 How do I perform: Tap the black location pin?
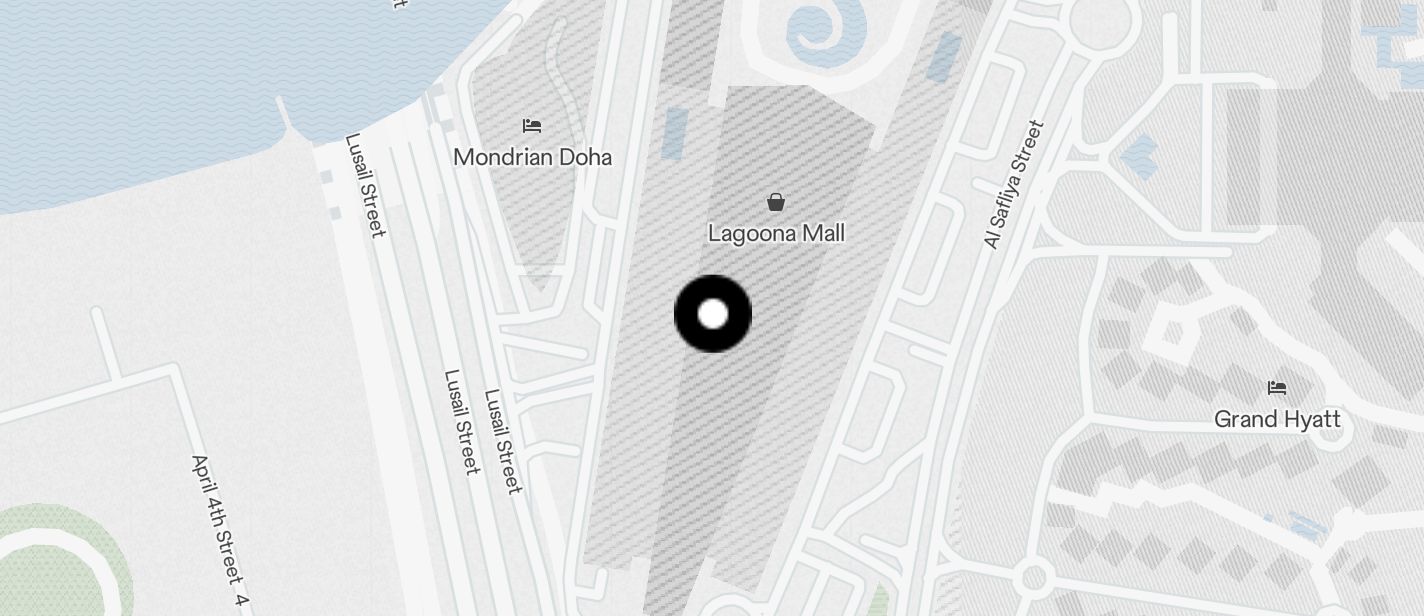[713, 314]
